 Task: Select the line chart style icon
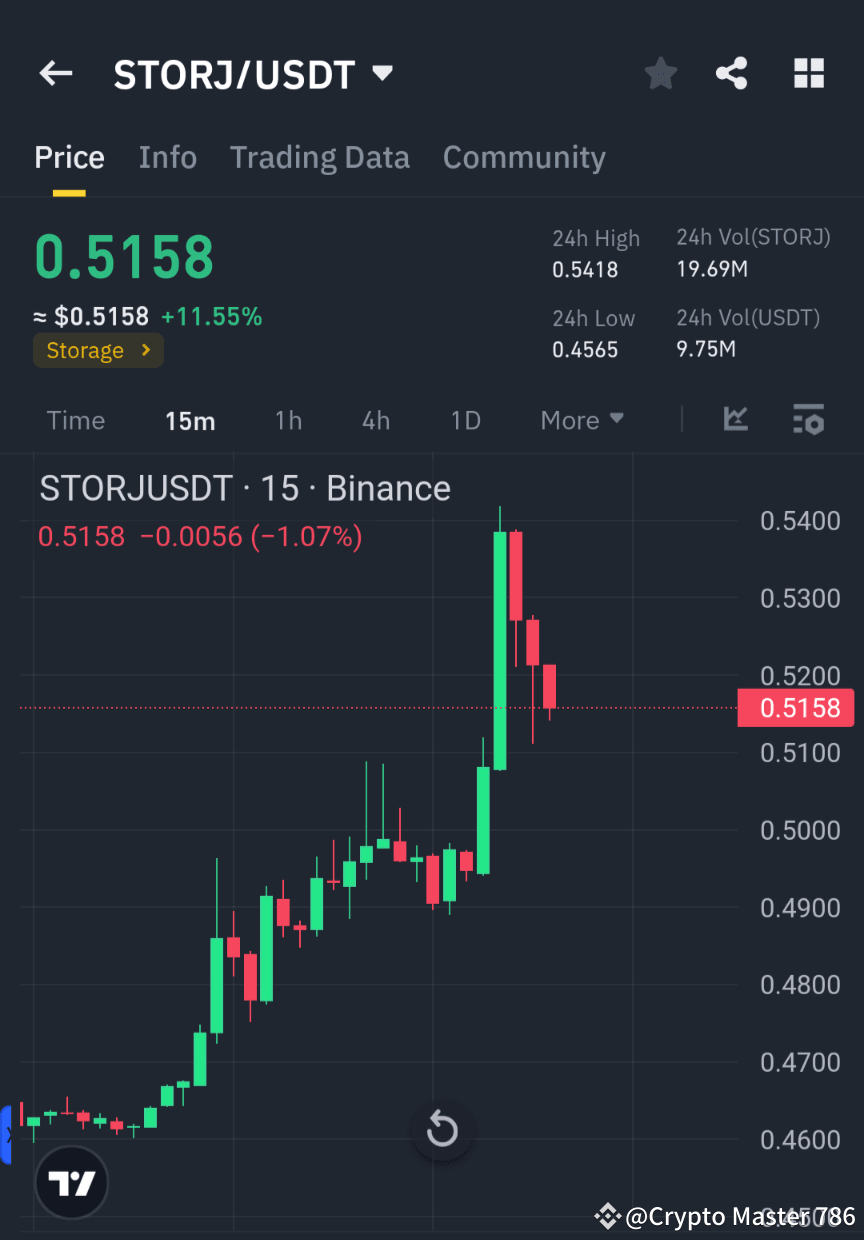coord(736,420)
